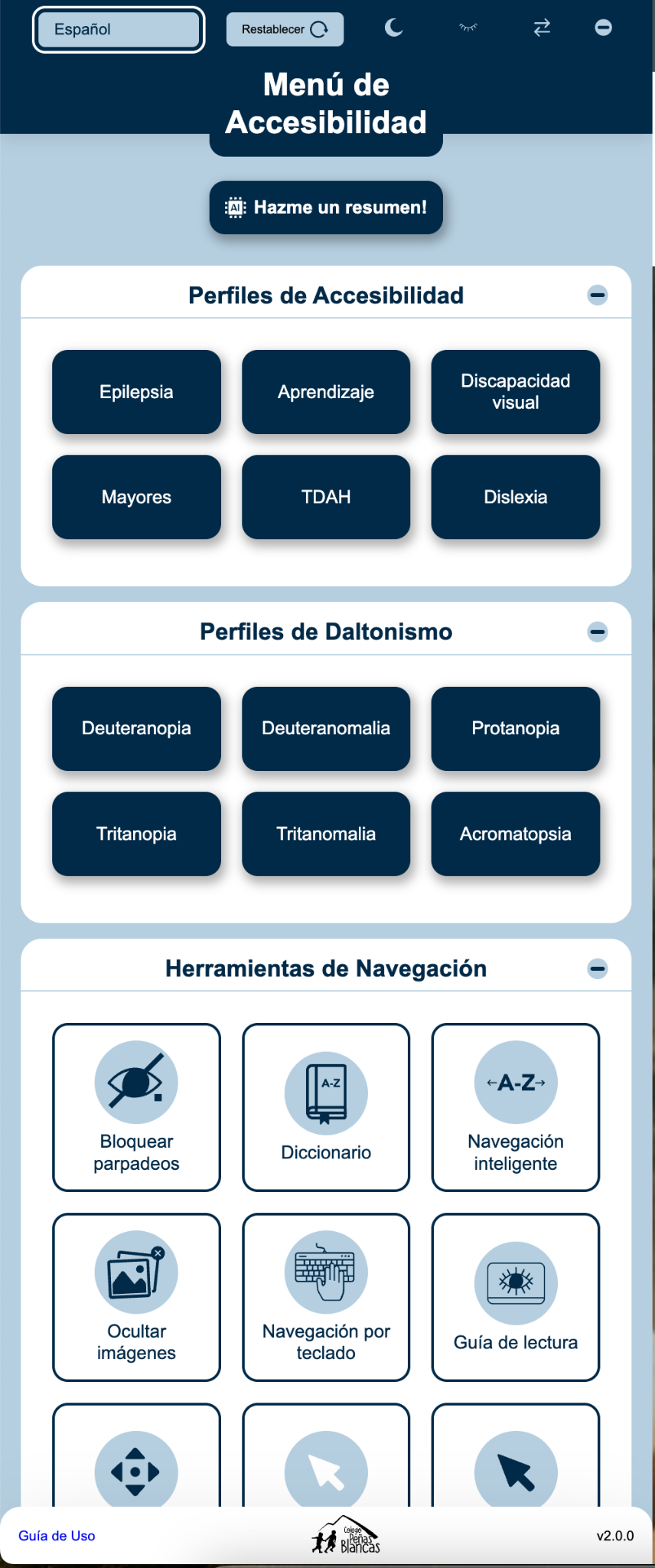Viewport: 655px width, 1568px height.
Task: Activate Guía de lectura
Action: [x=515, y=1296]
